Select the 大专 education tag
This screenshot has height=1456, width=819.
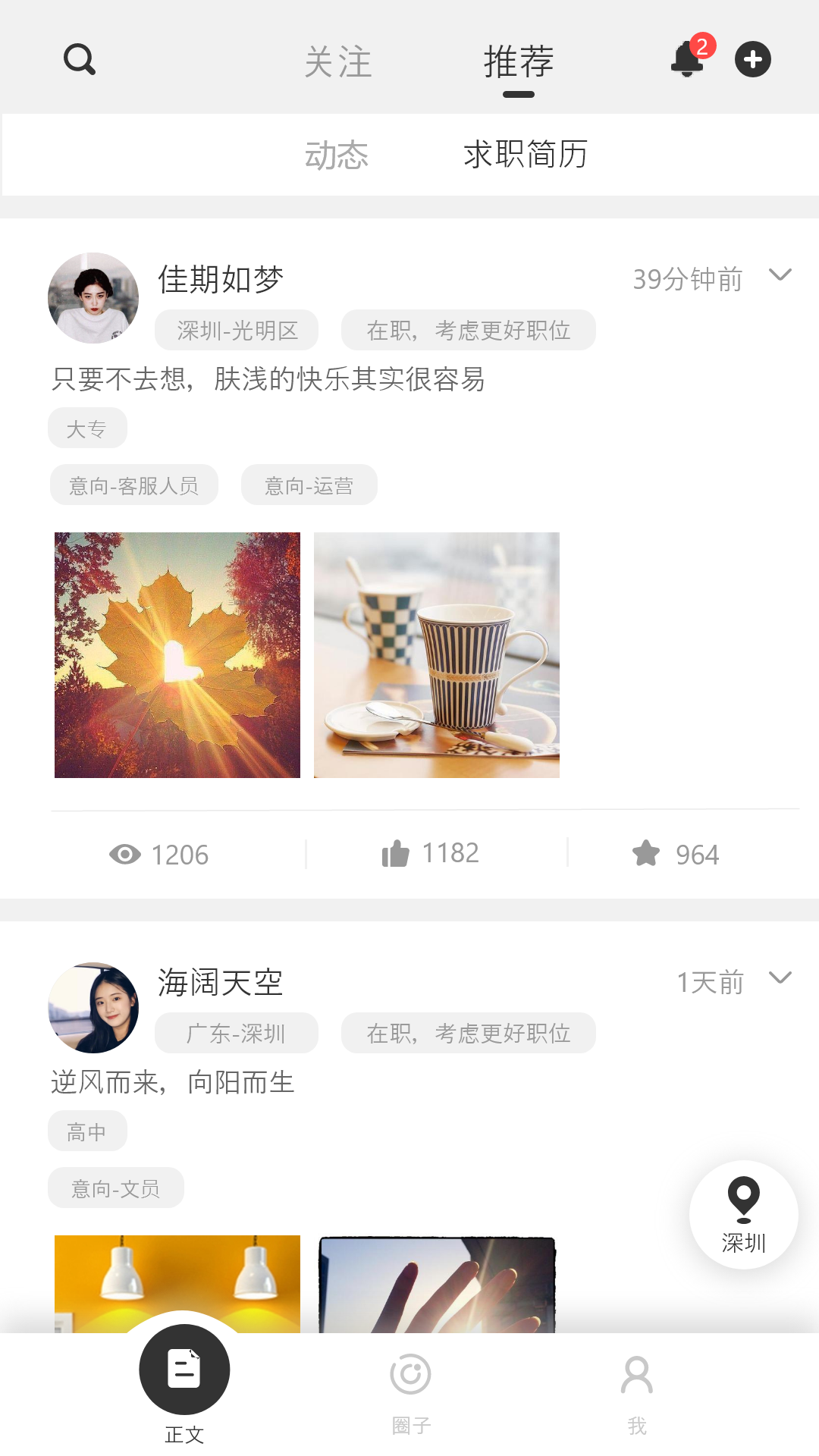pos(87,427)
